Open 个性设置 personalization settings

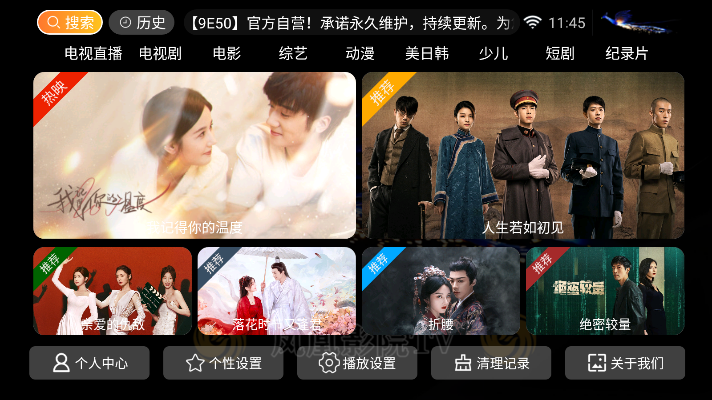pyautogui.click(x=223, y=363)
